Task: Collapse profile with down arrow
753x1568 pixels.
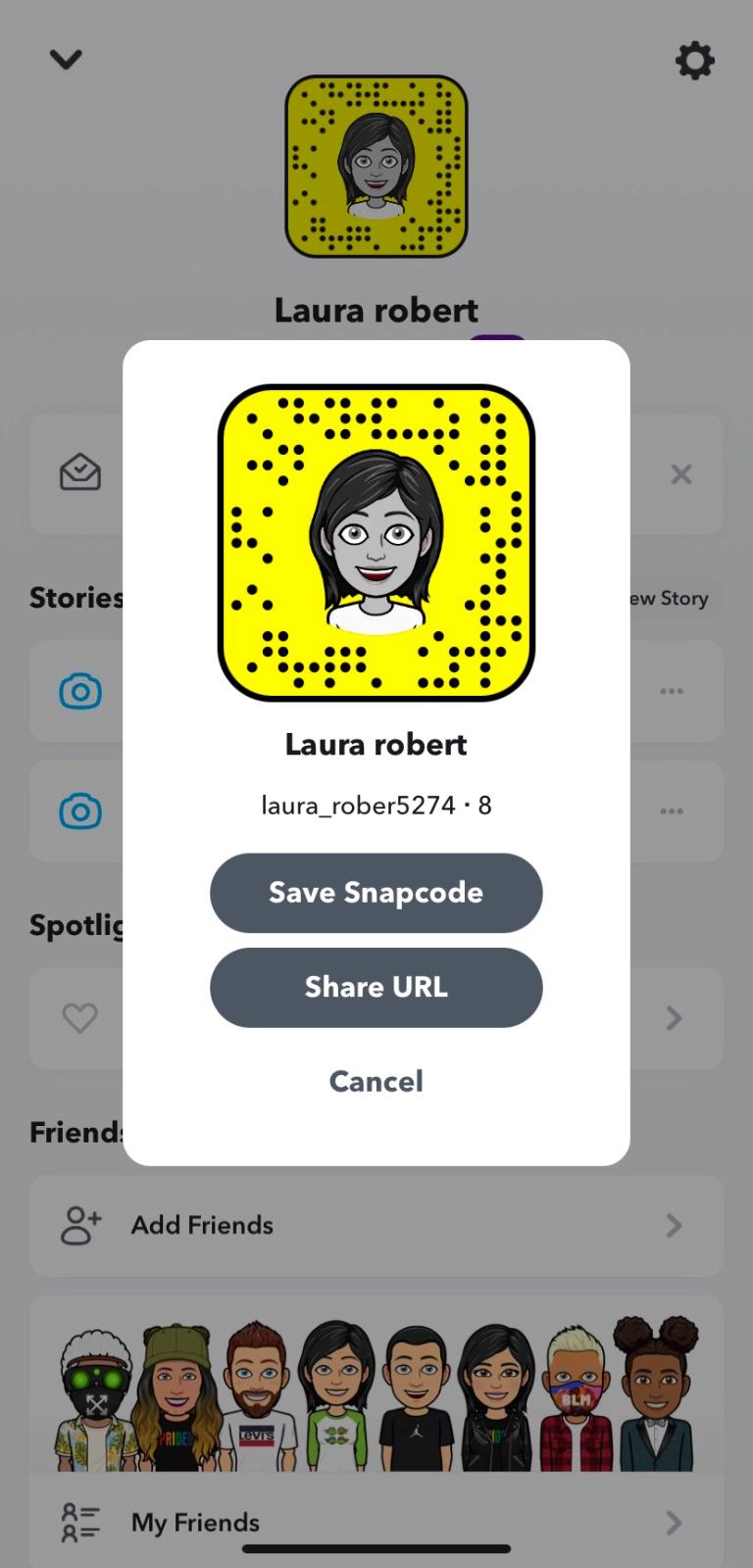Action: (66, 60)
